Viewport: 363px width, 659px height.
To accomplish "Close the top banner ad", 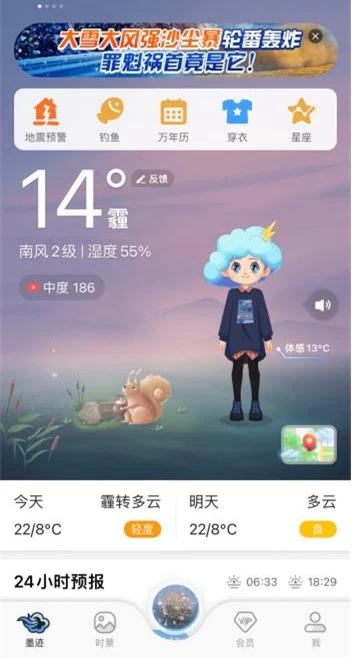I will [315, 36].
